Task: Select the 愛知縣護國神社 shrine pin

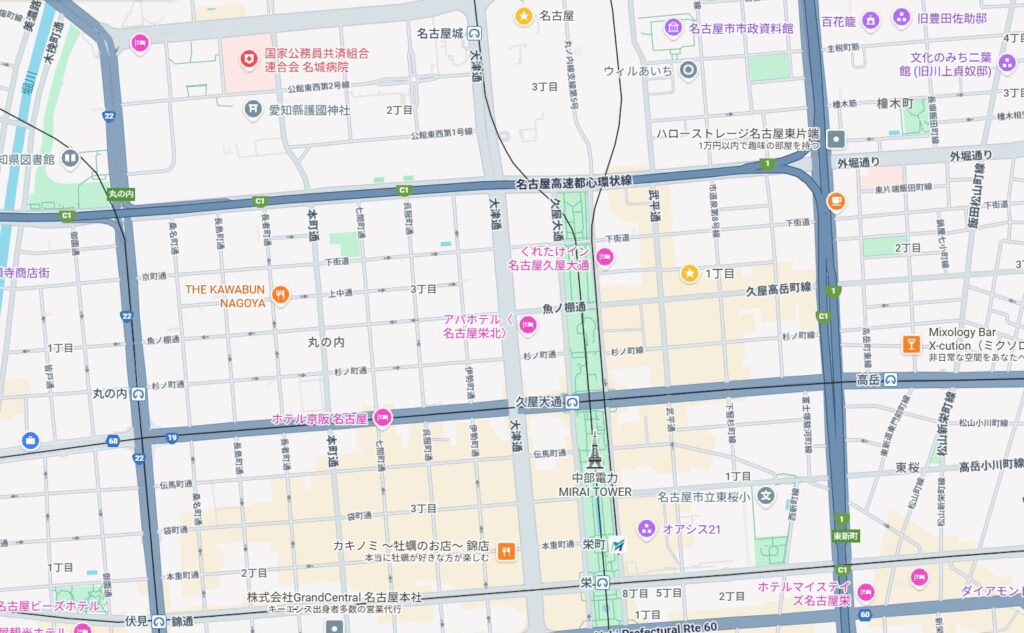Action: (x=254, y=109)
